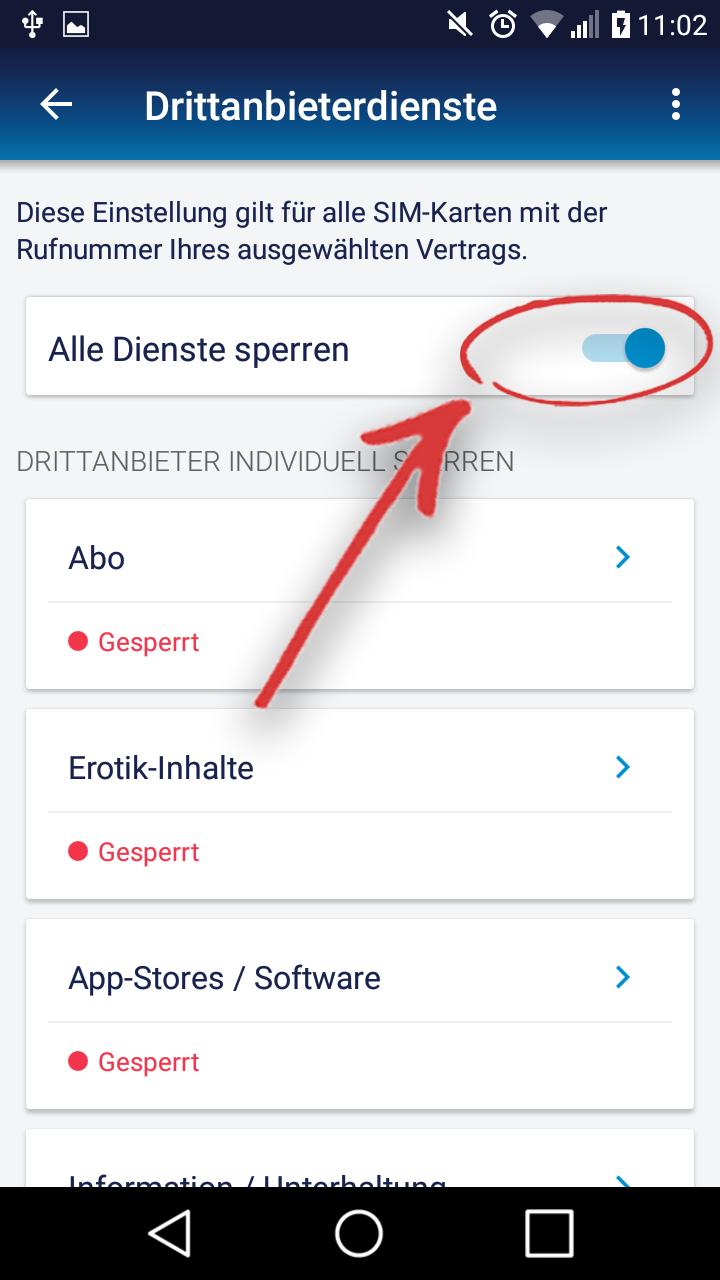This screenshot has width=720, height=1280.
Task: Toggle the Alle Dienste sperren switch
Action: pyautogui.click(x=624, y=348)
